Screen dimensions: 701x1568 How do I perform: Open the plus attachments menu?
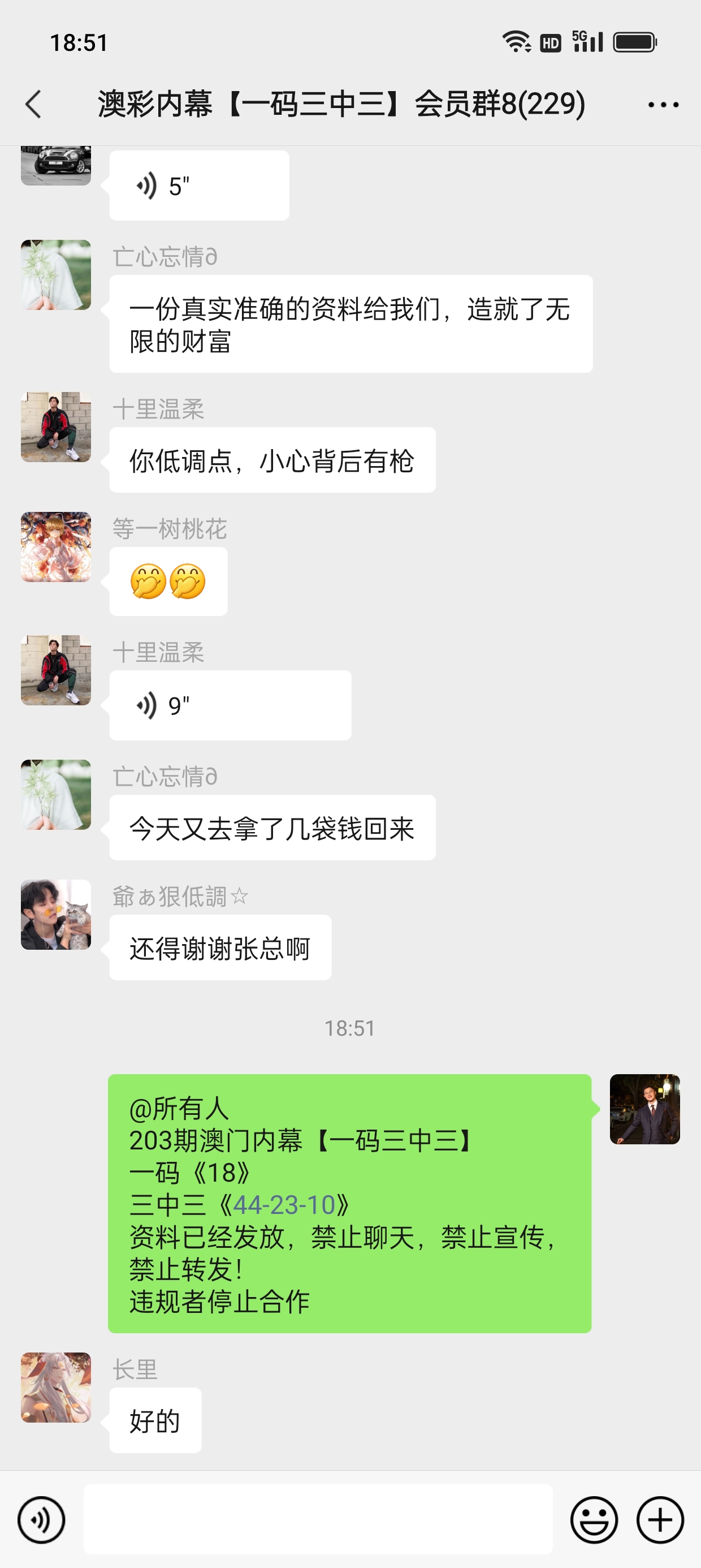(660, 1520)
